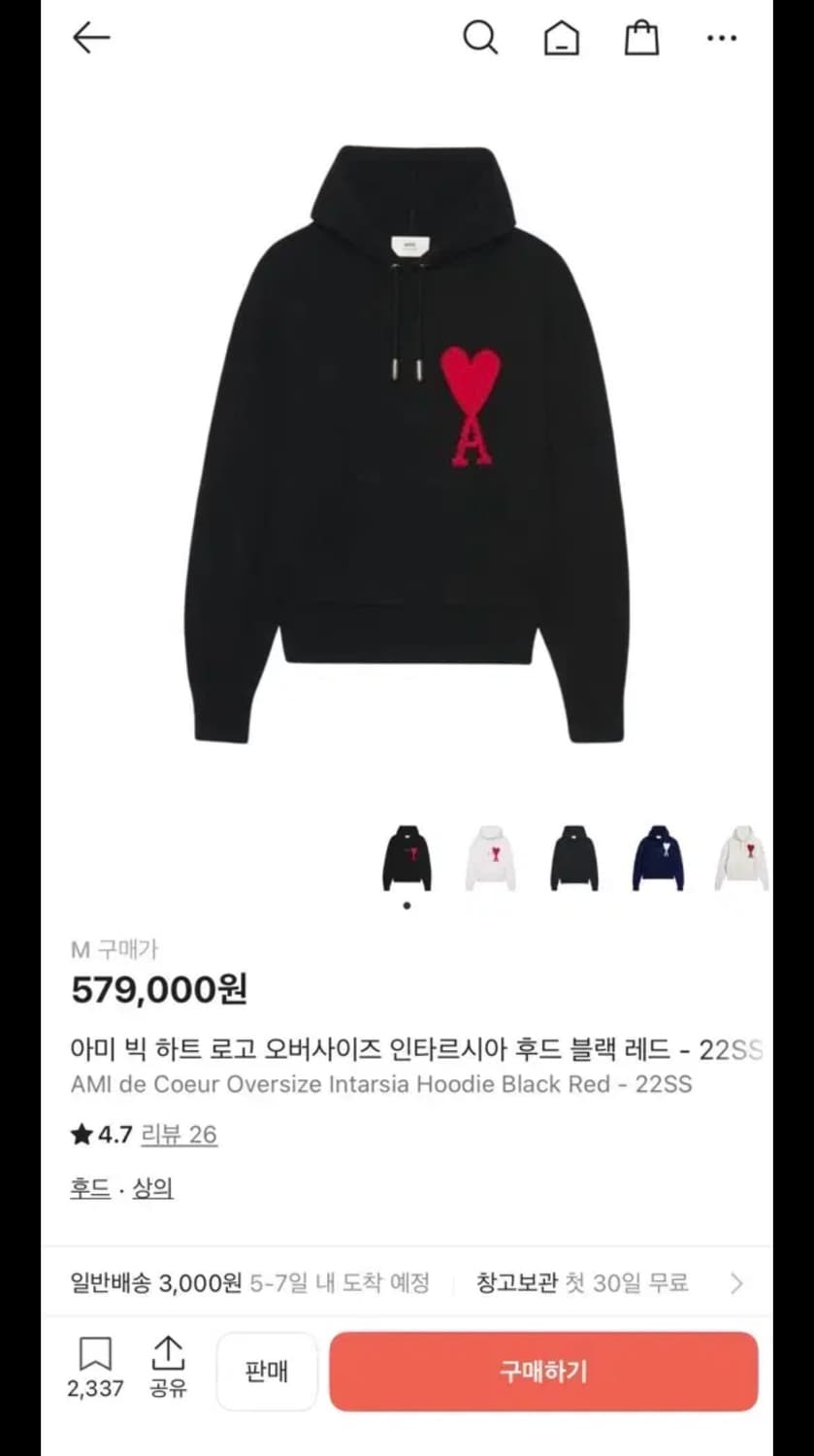This screenshot has width=814, height=1456.
Task: Go to the home screen
Action: coord(561,38)
